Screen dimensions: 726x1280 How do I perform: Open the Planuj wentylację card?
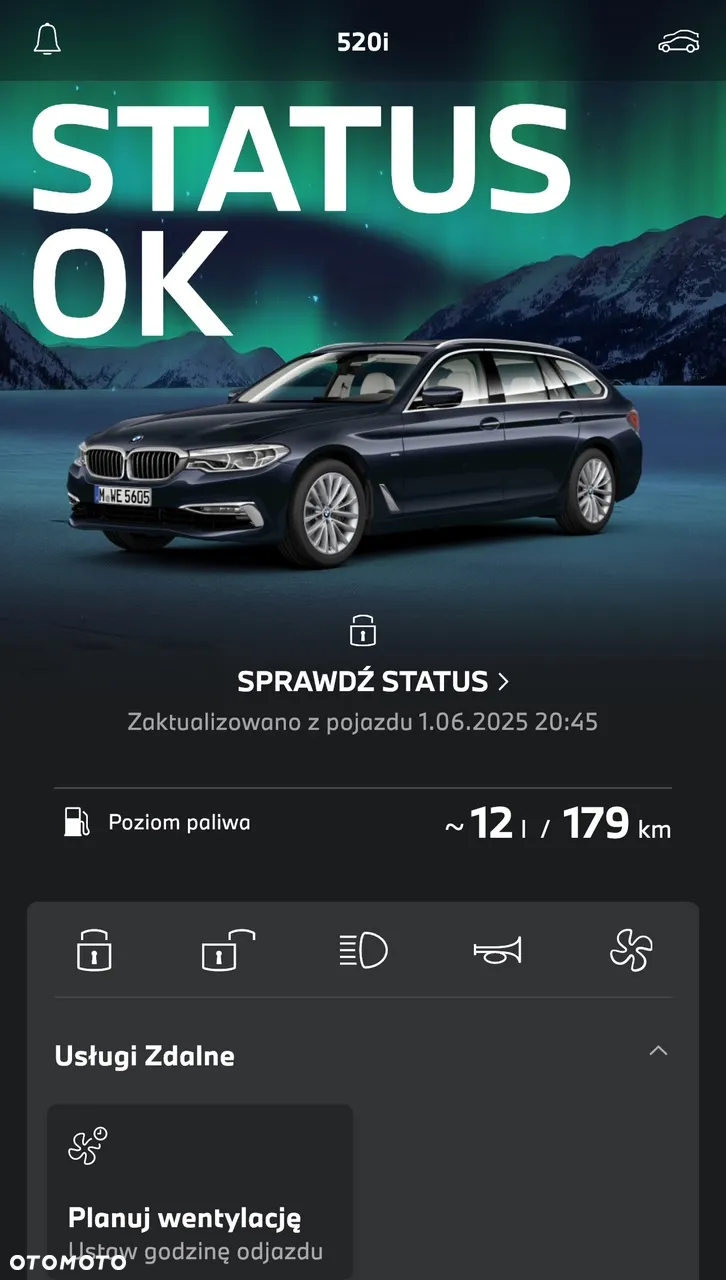(x=200, y=1192)
